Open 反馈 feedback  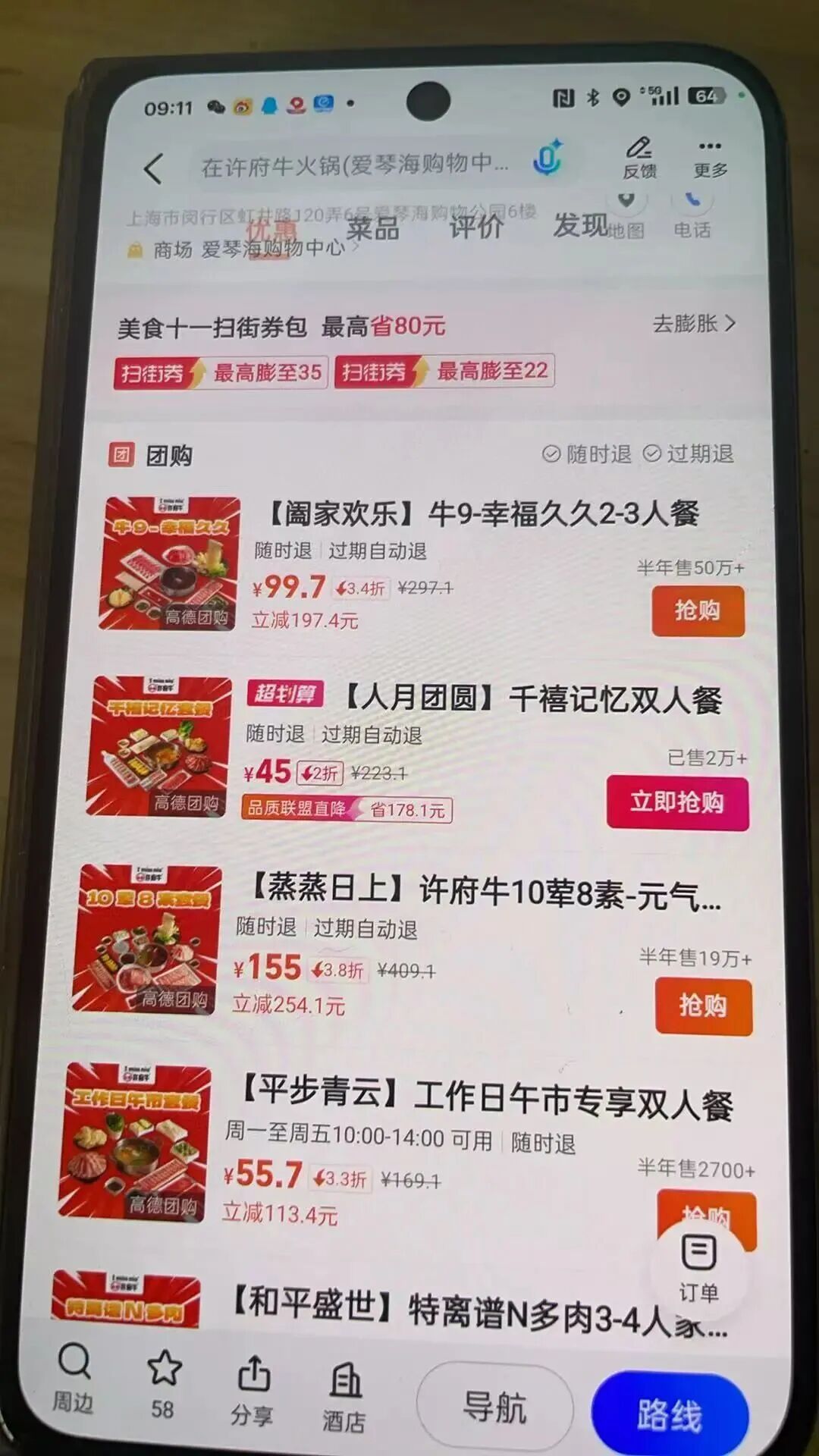[x=639, y=158]
